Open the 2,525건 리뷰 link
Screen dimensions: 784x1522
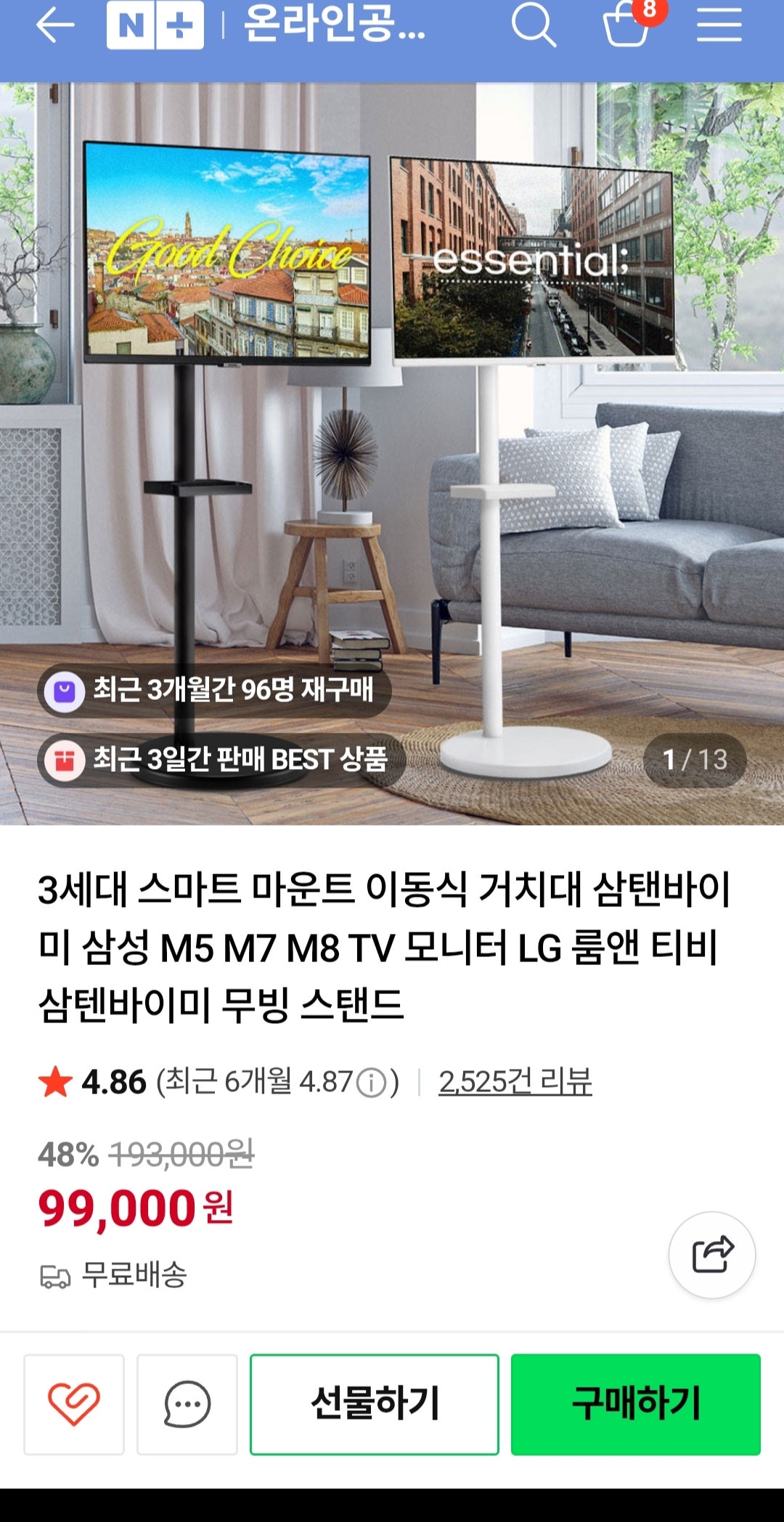click(x=515, y=1082)
